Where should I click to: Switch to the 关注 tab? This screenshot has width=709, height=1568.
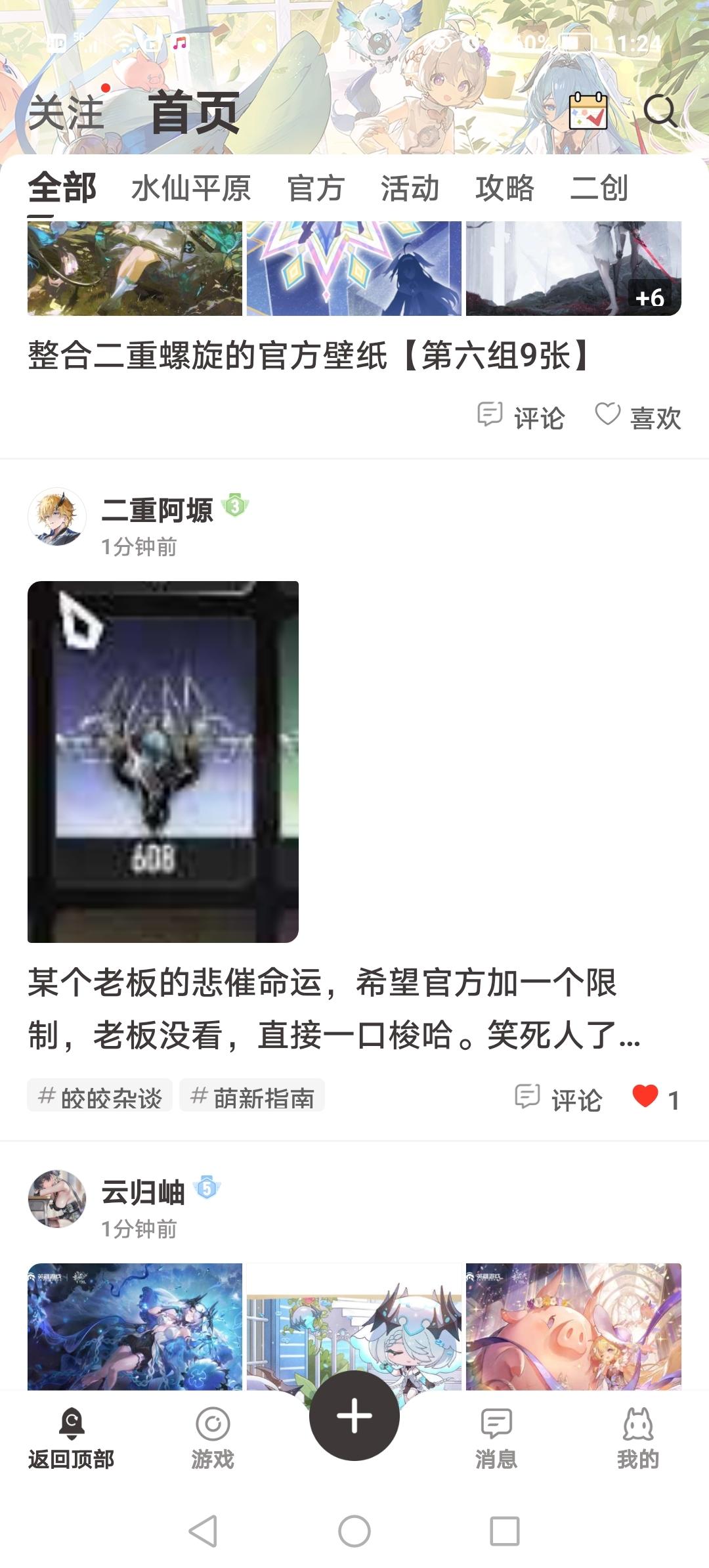[x=66, y=113]
